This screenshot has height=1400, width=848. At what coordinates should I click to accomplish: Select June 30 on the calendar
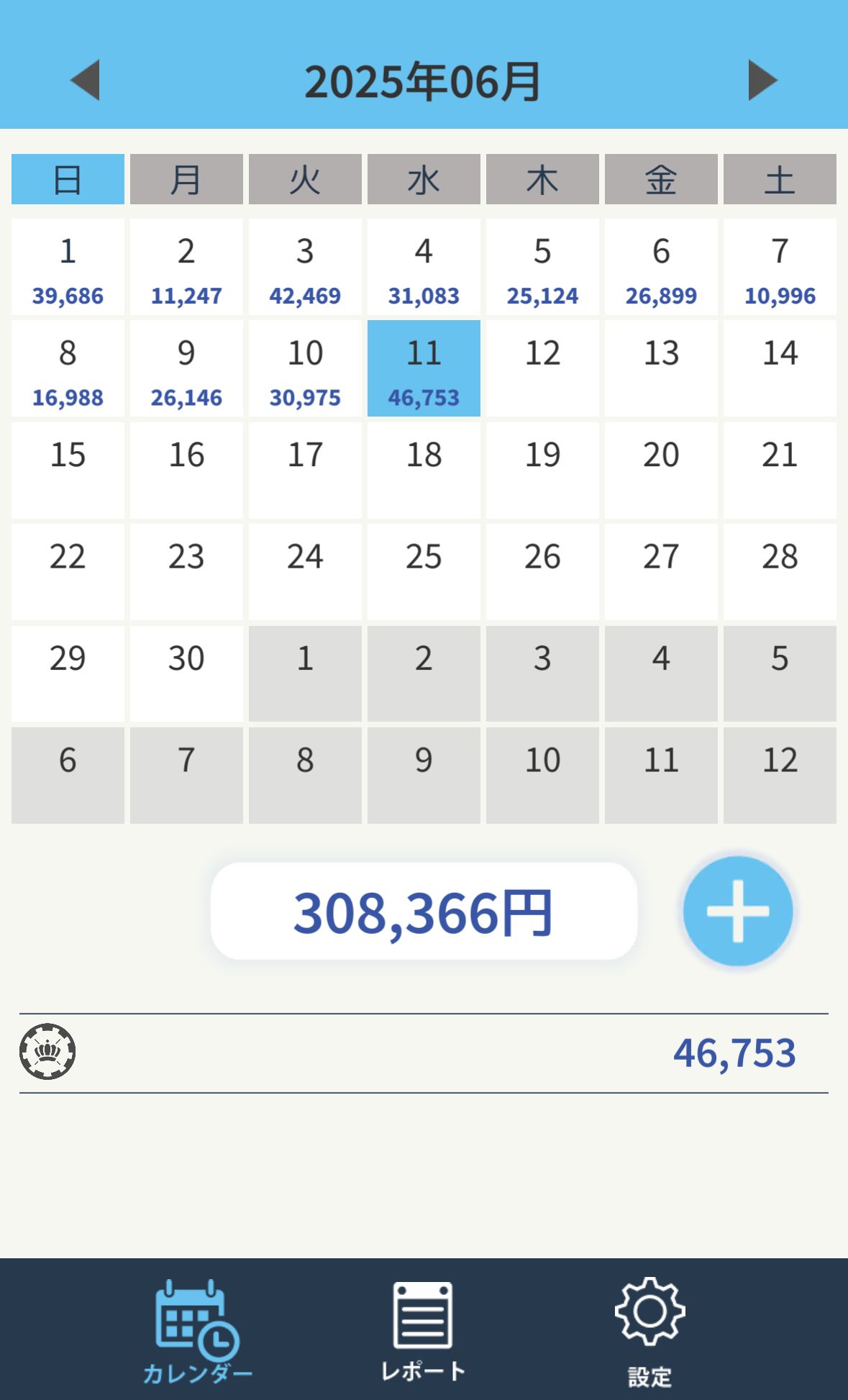186,673
